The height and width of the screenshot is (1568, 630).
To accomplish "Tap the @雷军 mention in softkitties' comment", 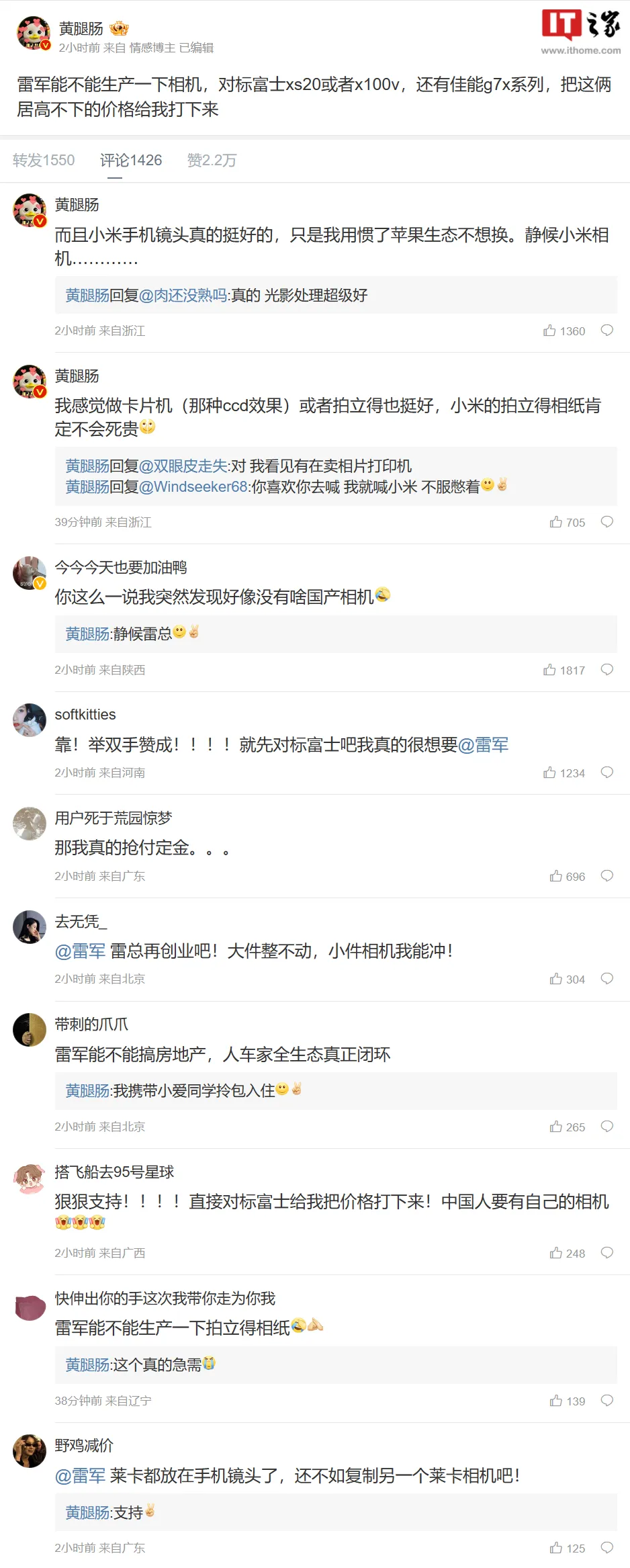I will [483, 745].
